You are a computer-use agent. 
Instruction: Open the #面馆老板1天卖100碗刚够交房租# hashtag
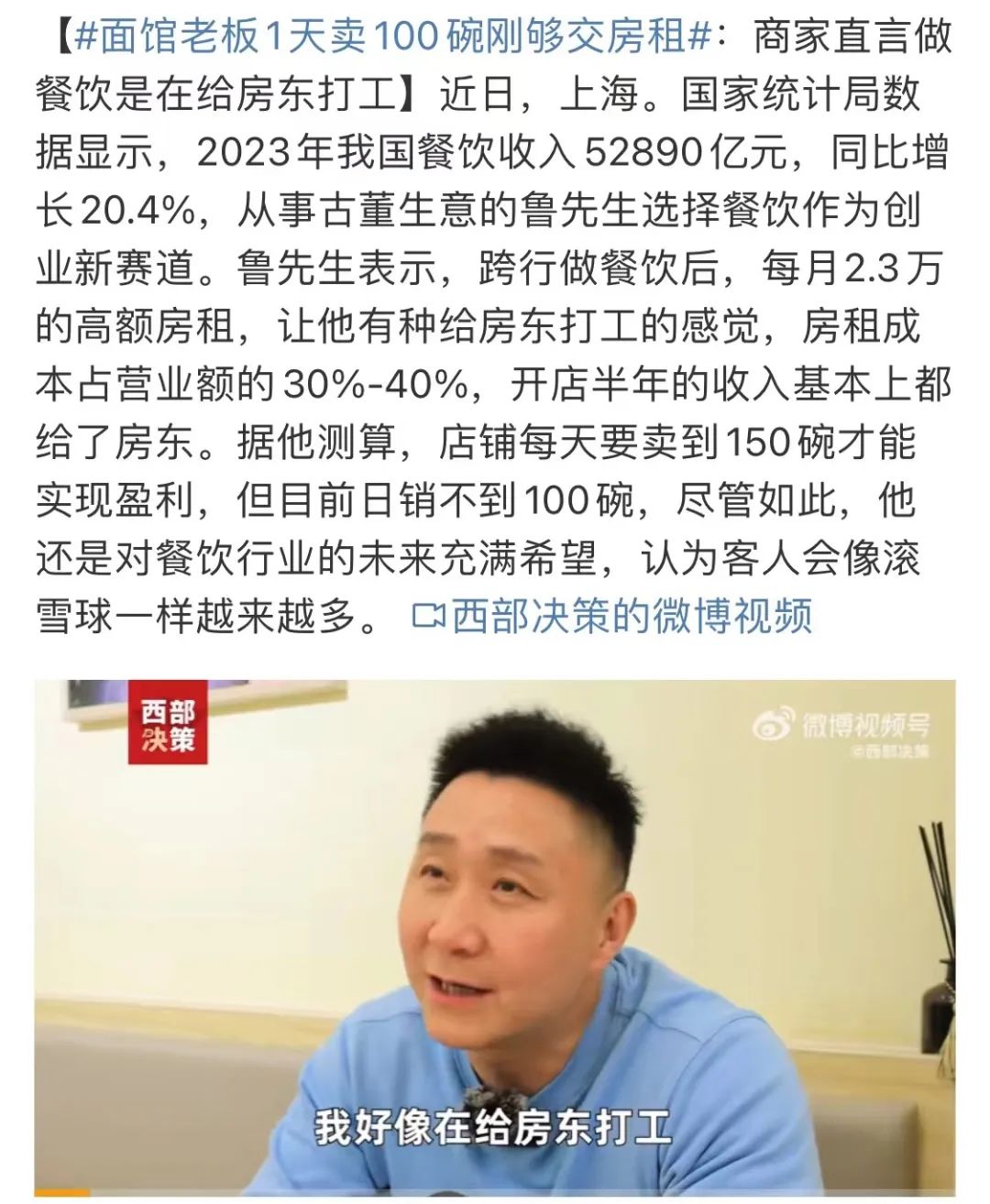[390, 38]
